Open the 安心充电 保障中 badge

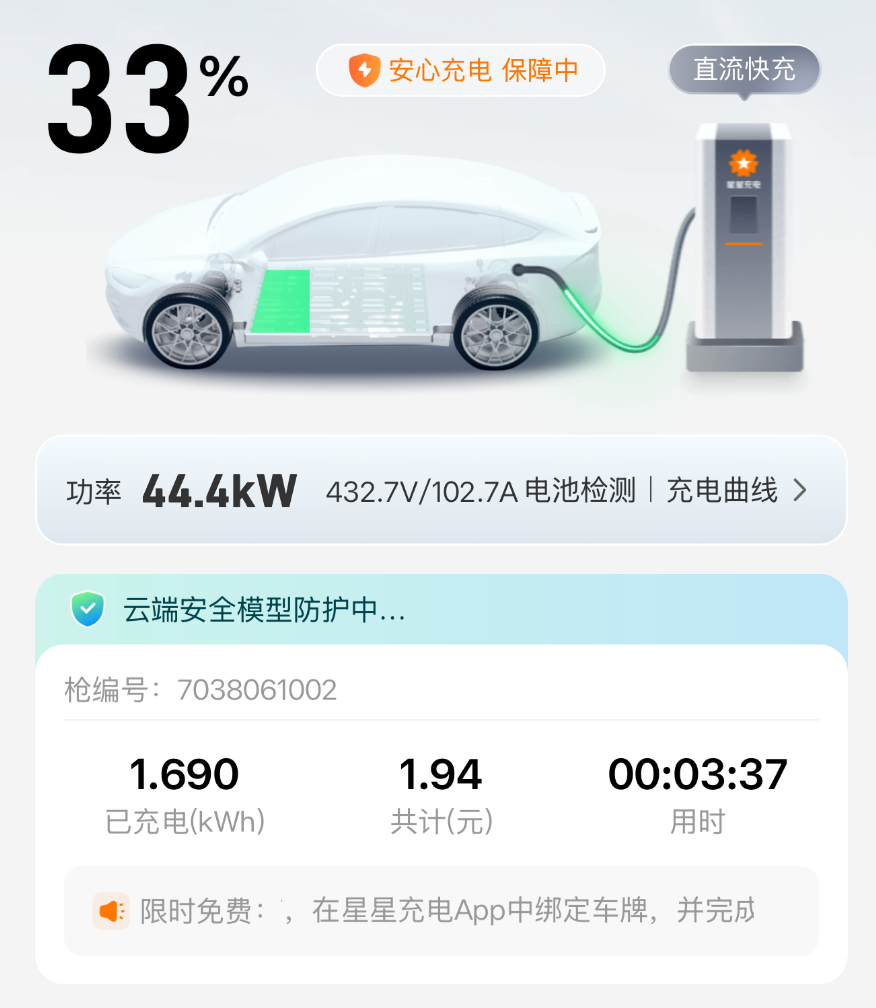click(x=461, y=70)
